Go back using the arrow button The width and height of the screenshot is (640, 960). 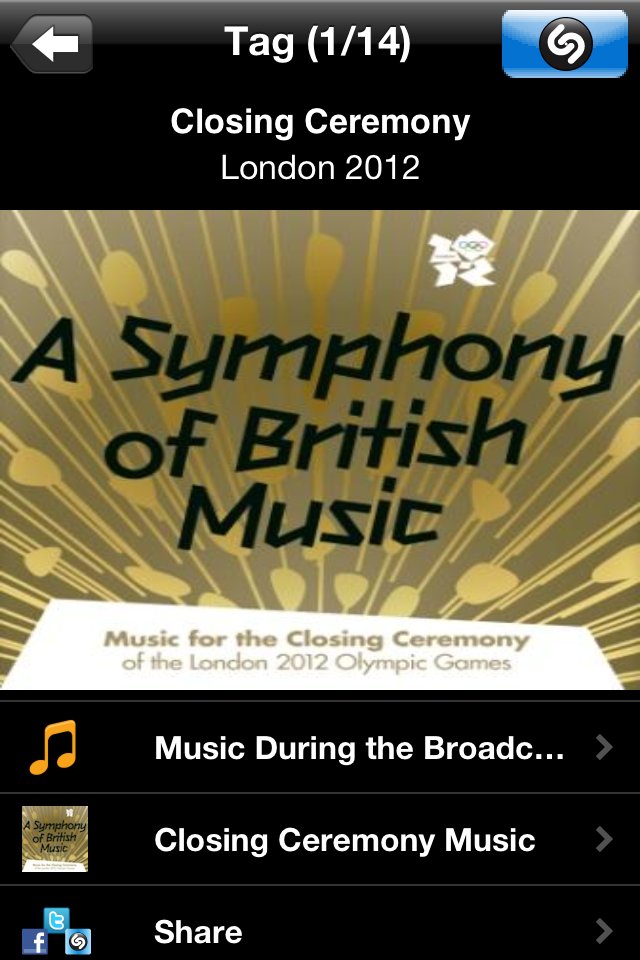52,44
